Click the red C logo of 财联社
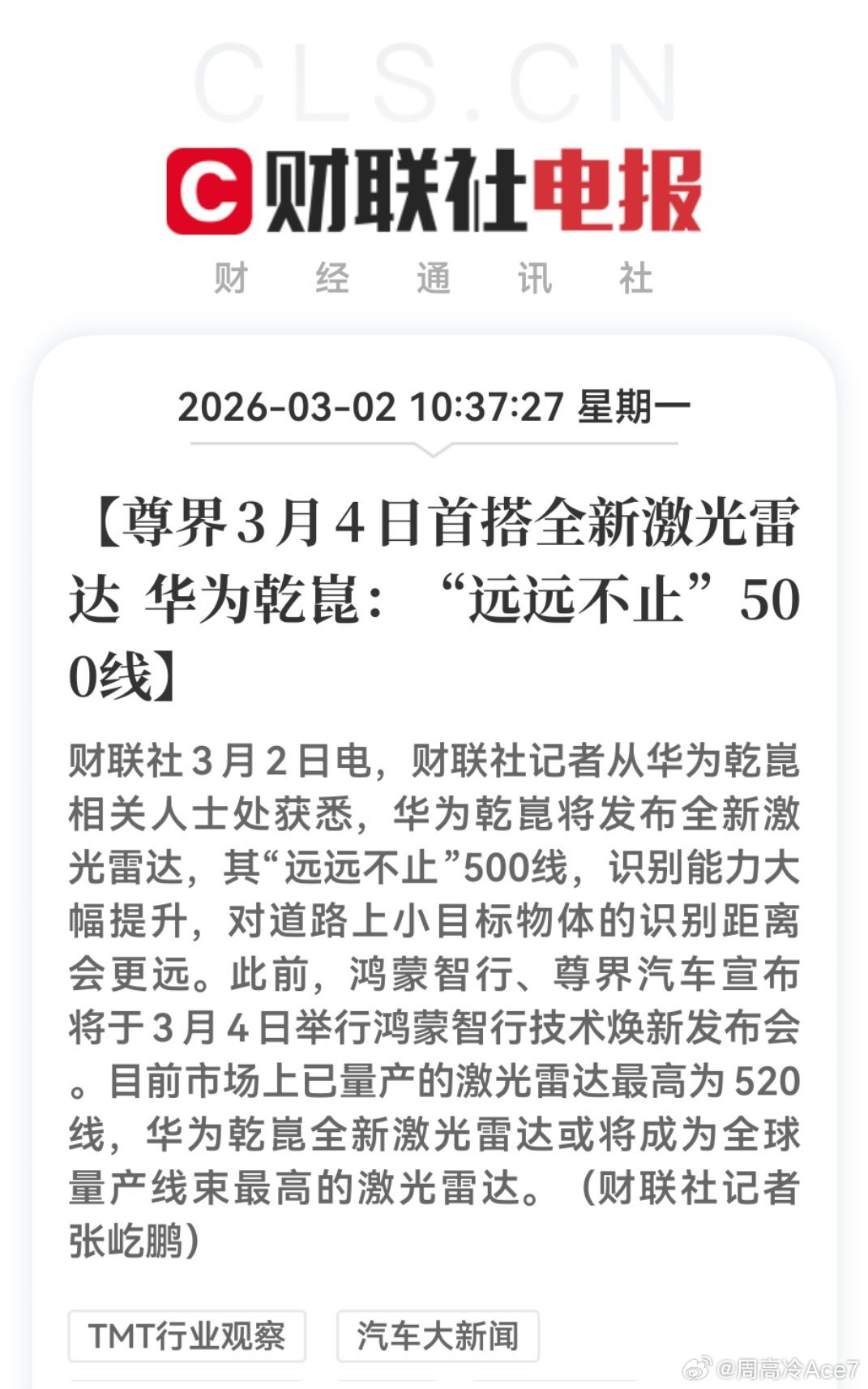The height and width of the screenshot is (1389, 868). [x=207, y=190]
